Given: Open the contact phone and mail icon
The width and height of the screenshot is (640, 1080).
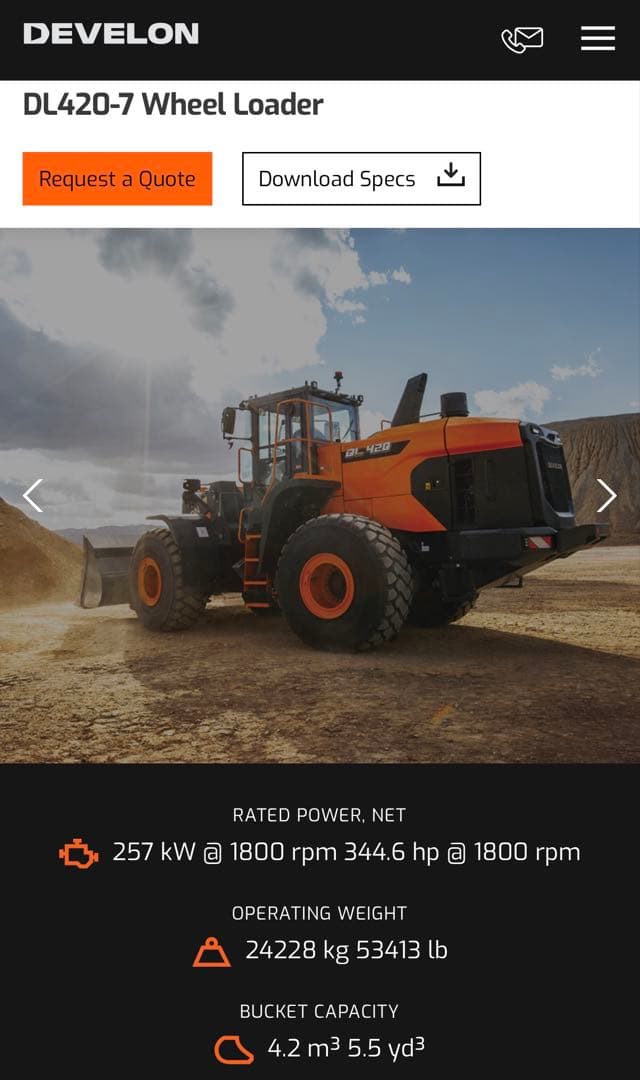Looking at the screenshot, I should [522, 39].
